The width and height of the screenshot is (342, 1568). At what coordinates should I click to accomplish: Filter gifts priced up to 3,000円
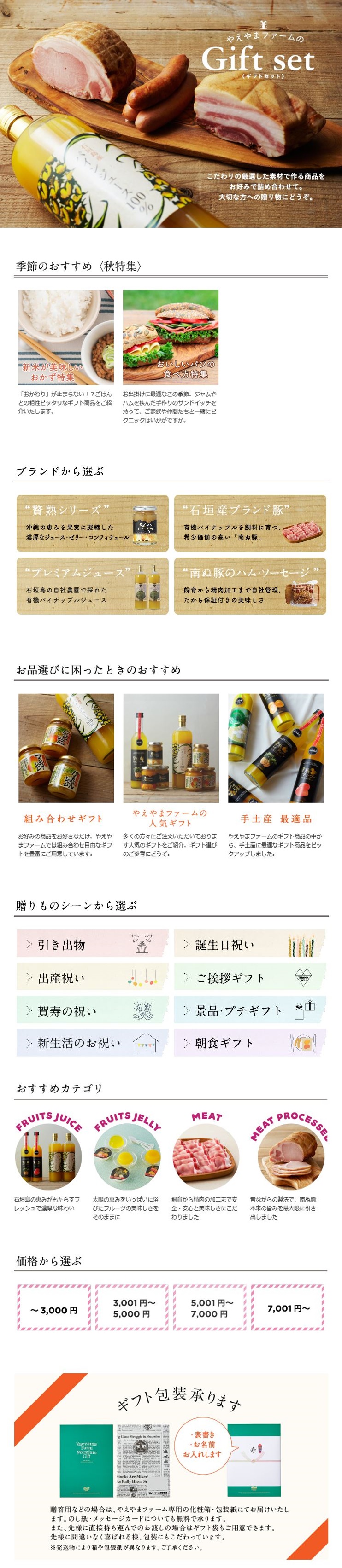click(53, 1310)
